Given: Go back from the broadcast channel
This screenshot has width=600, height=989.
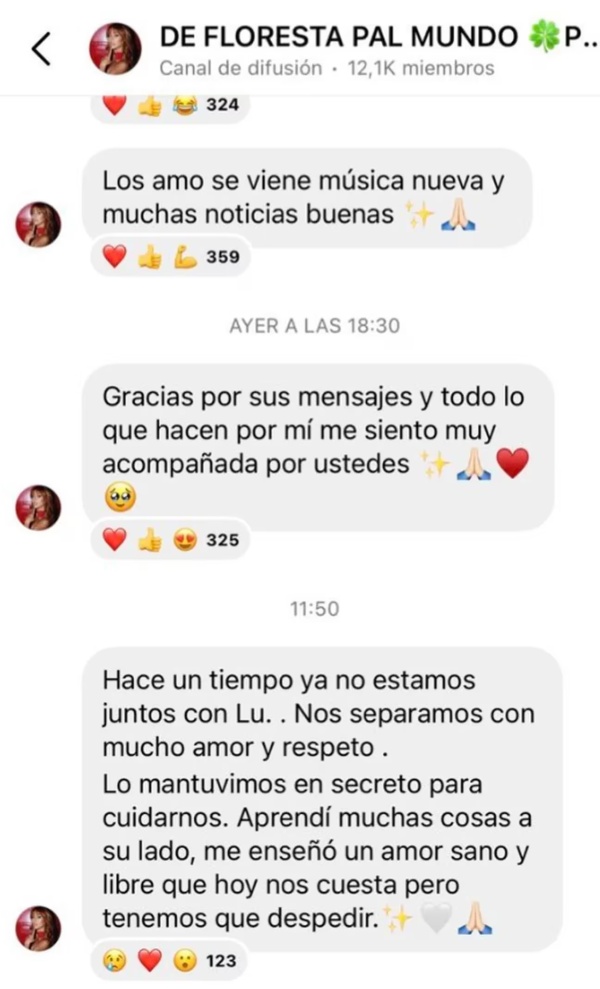Looking at the screenshot, I should [x=41, y=49].
